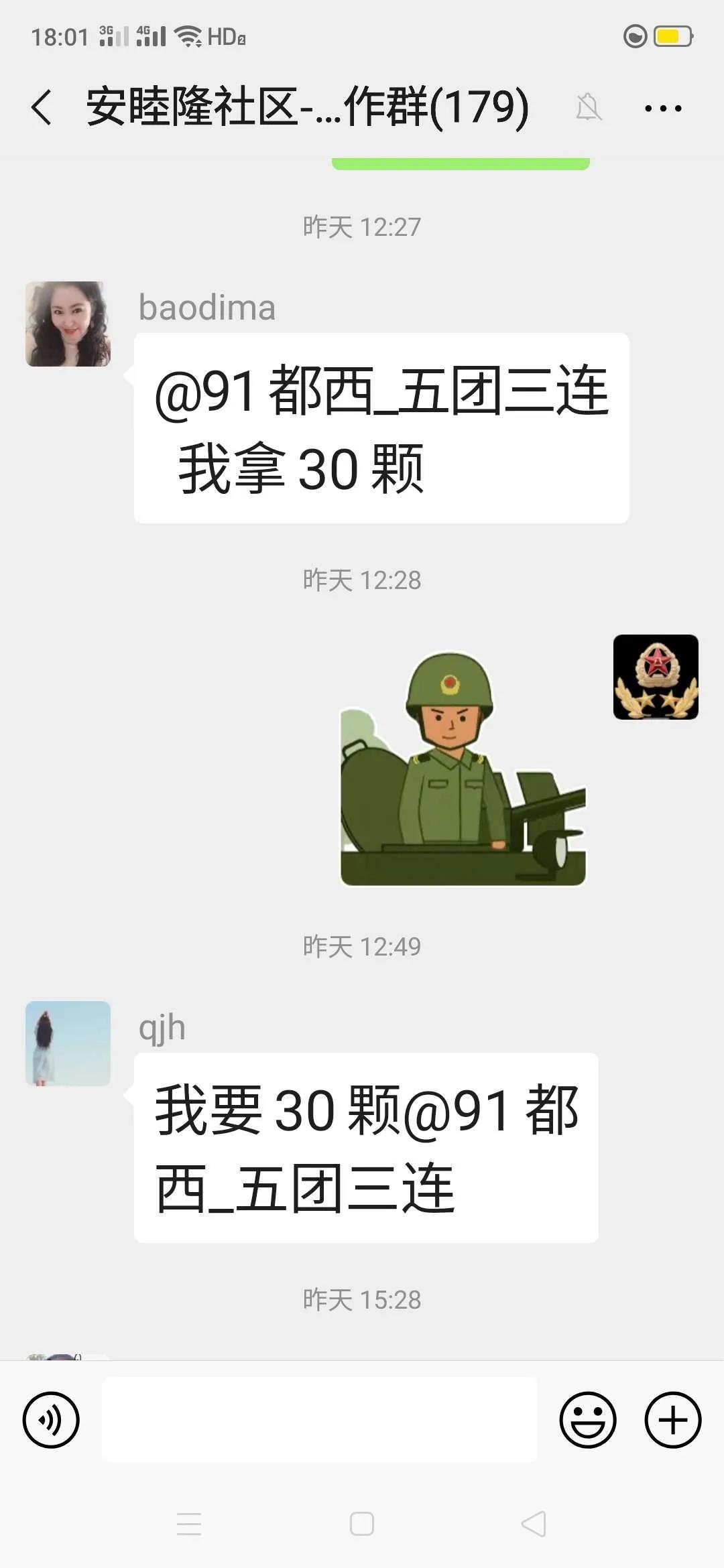
Task: Tap the system back navigation button
Action: (534, 1524)
